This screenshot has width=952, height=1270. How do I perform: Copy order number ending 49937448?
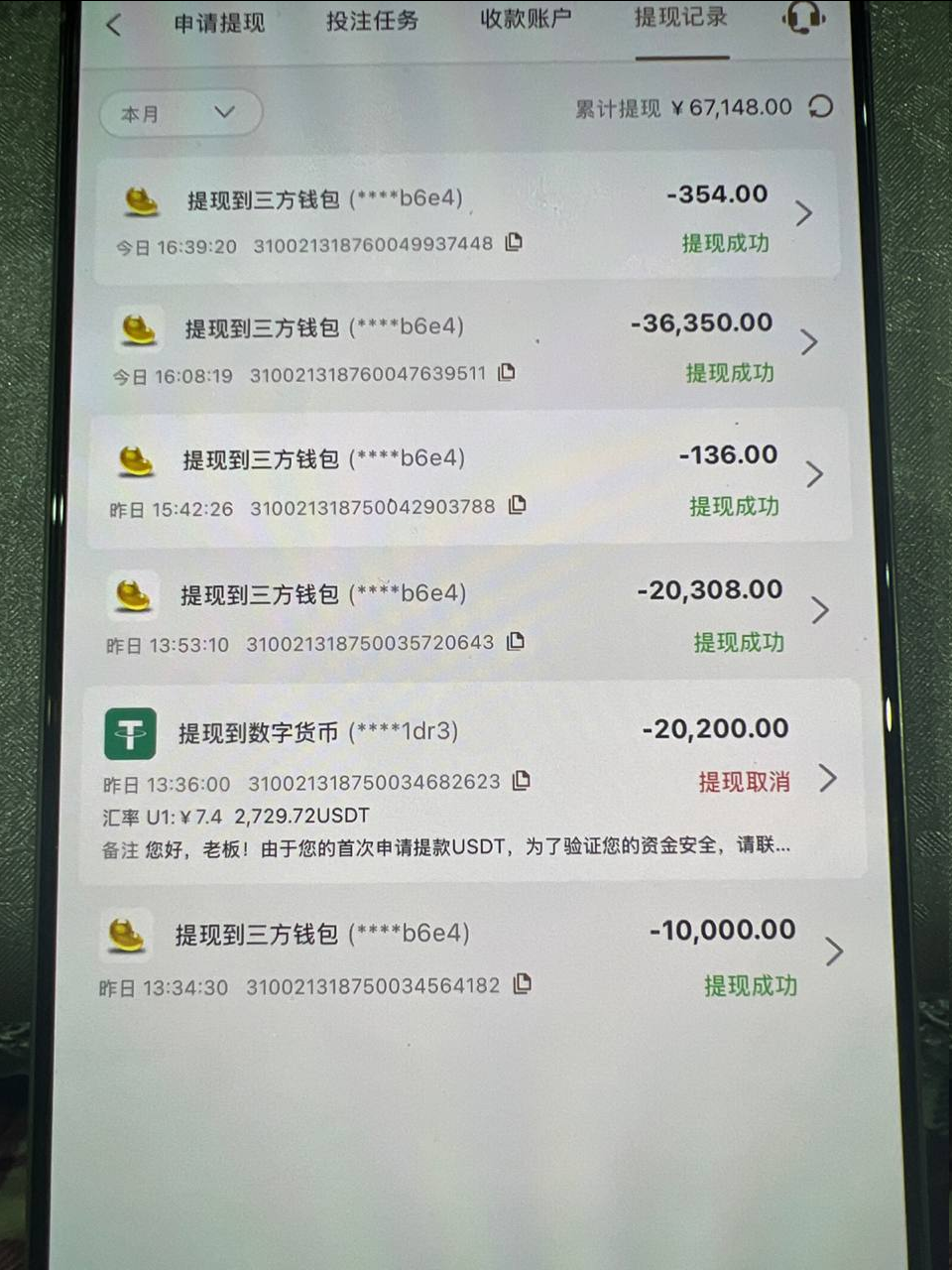514,242
